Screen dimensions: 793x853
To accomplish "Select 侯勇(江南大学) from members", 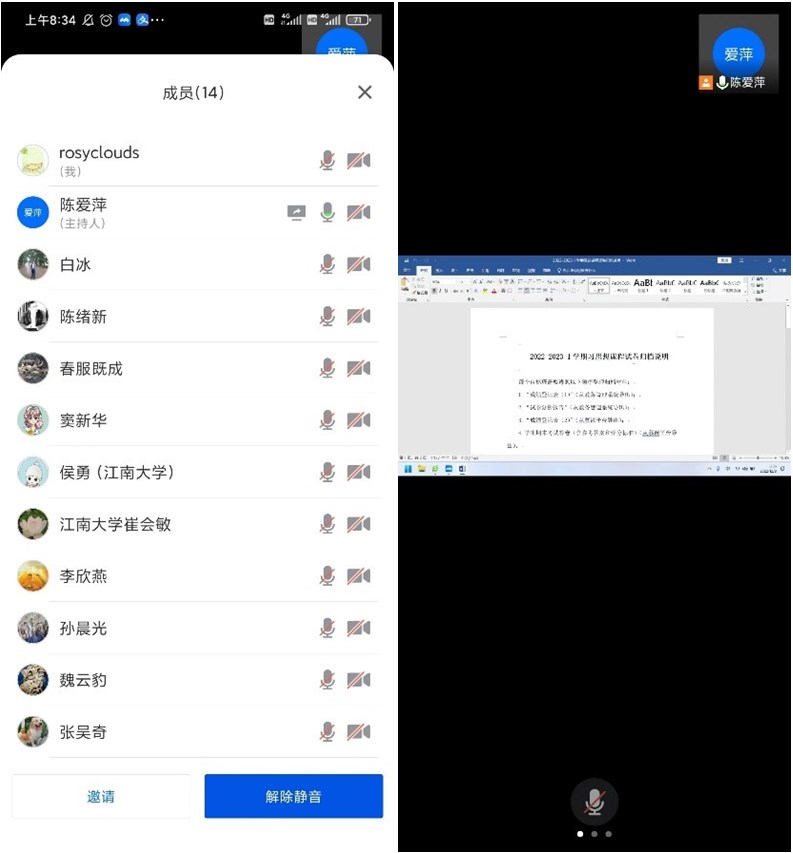I will point(150,472).
